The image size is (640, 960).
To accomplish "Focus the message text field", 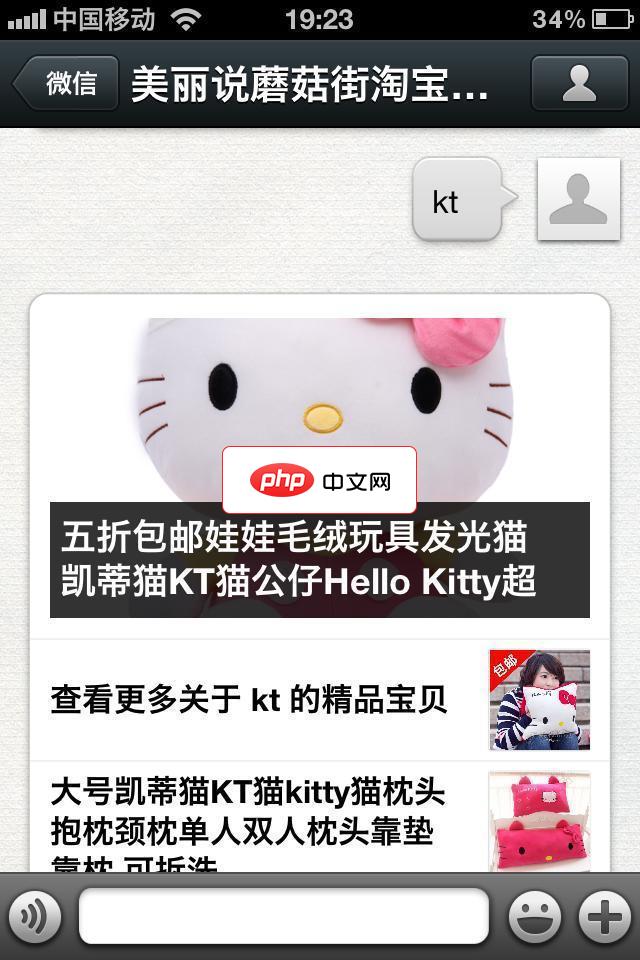I will (283, 915).
